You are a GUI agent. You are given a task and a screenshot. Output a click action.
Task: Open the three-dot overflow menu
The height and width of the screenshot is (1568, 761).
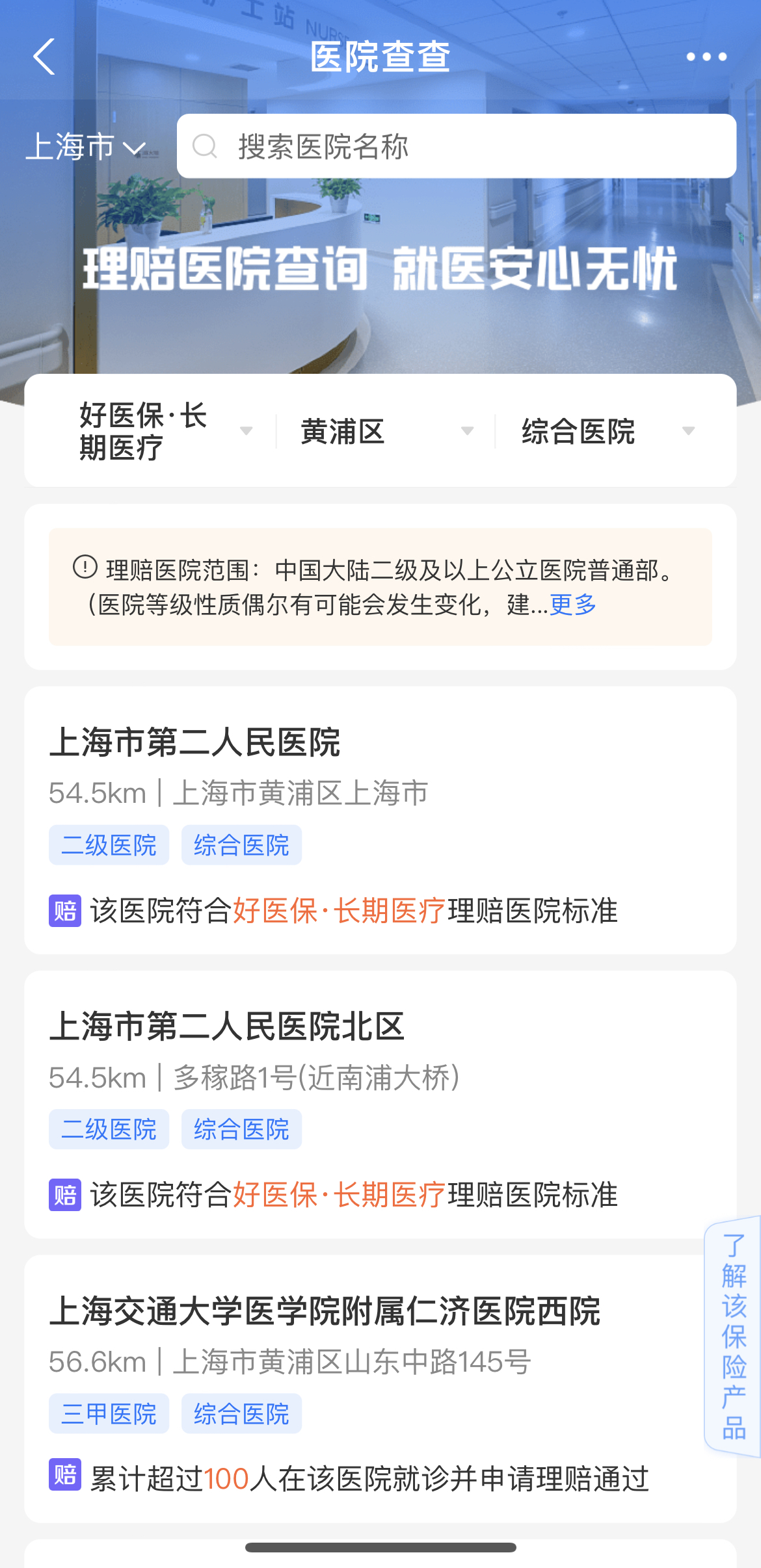pyautogui.click(x=706, y=57)
